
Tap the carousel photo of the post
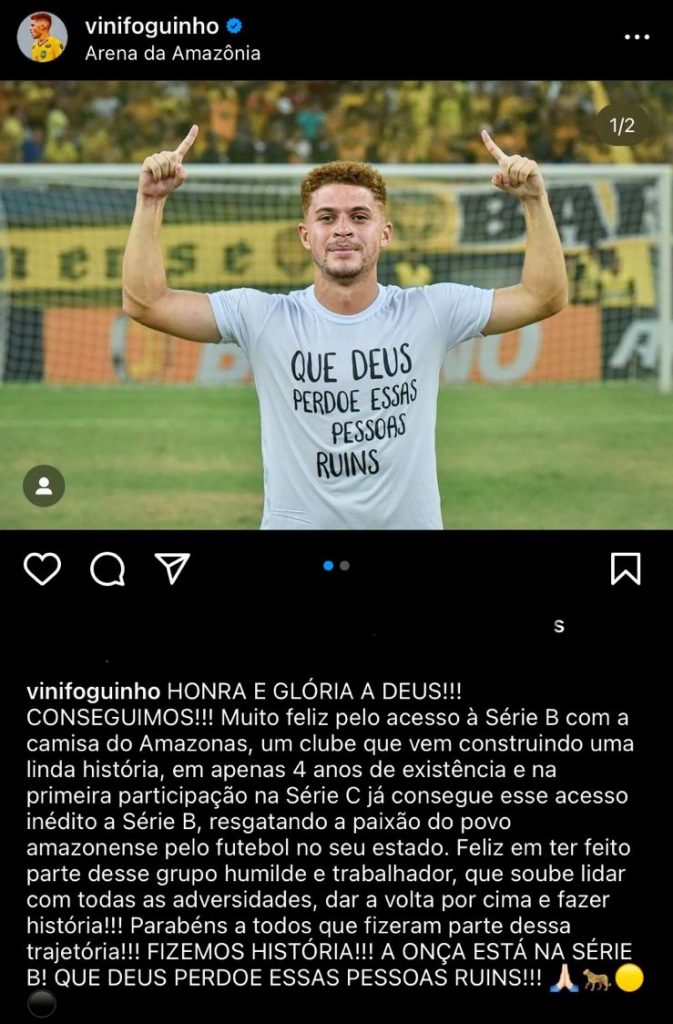336,305
